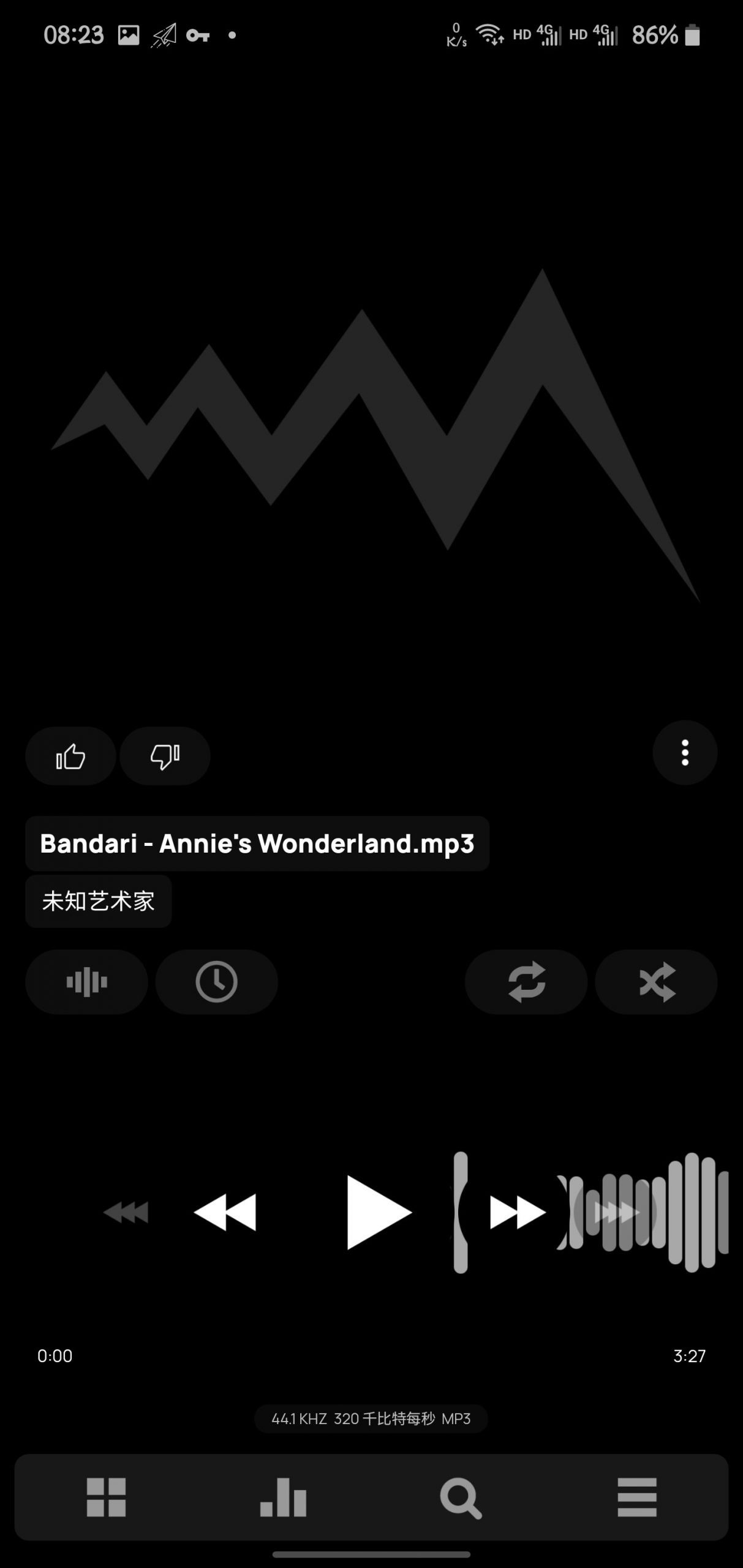Image resolution: width=743 pixels, height=1568 pixels.
Task: Tap the audio info 44.1 KHZ chip
Action: (x=371, y=1419)
